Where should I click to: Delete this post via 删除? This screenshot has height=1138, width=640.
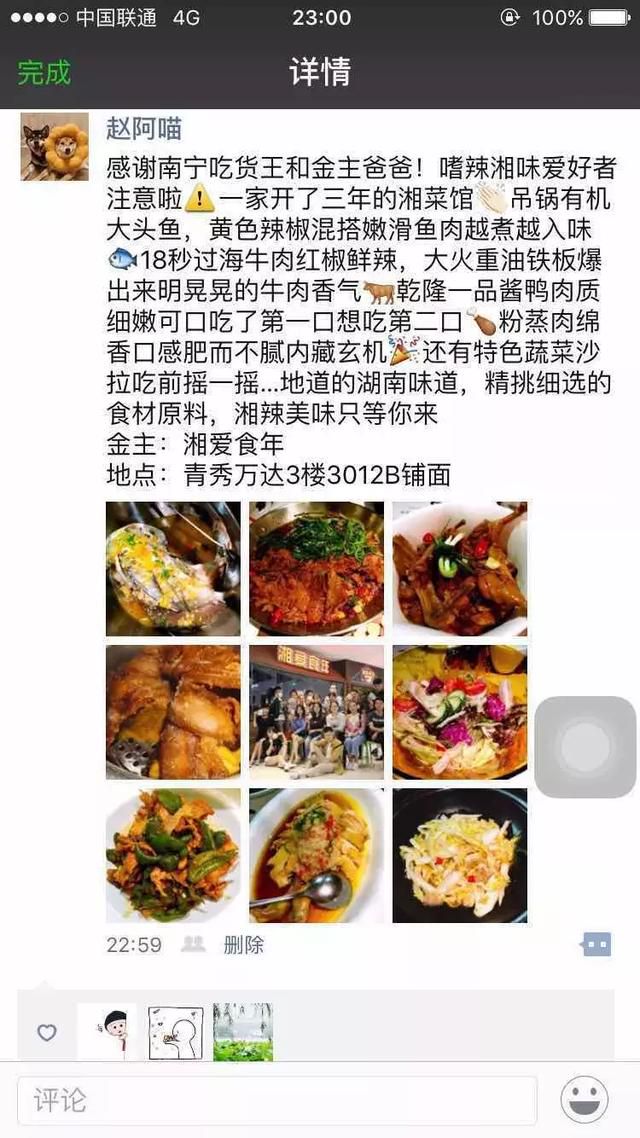point(244,945)
